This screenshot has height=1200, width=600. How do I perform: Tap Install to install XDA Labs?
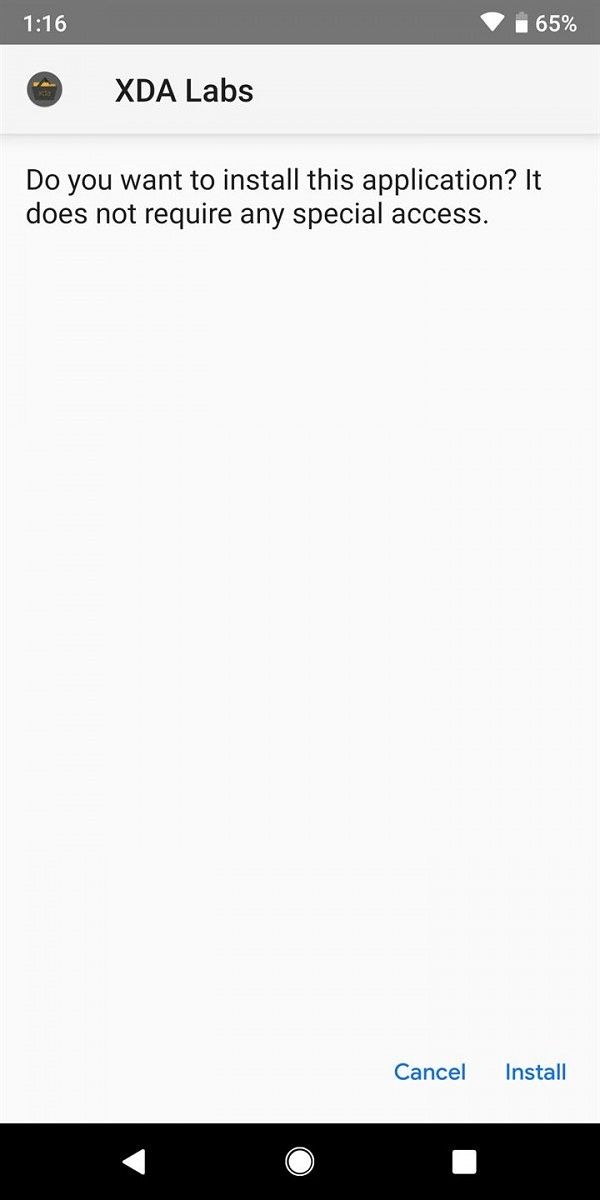pyautogui.click(x=535, y=1072)
